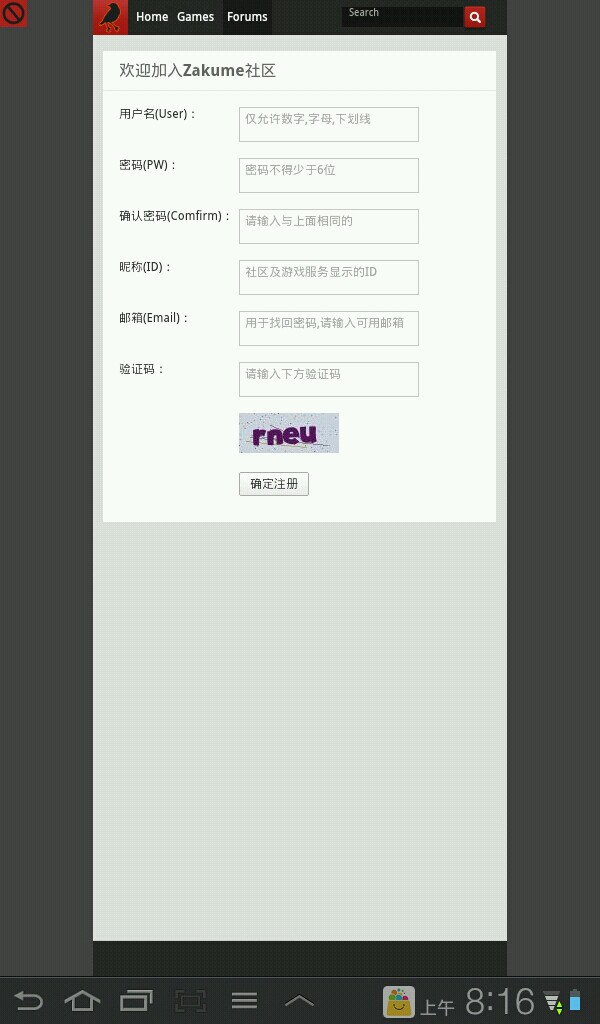The width and height of the screenshot is (600, 1024).
Task: Go to the Forums section
Action: pos(247,17)
